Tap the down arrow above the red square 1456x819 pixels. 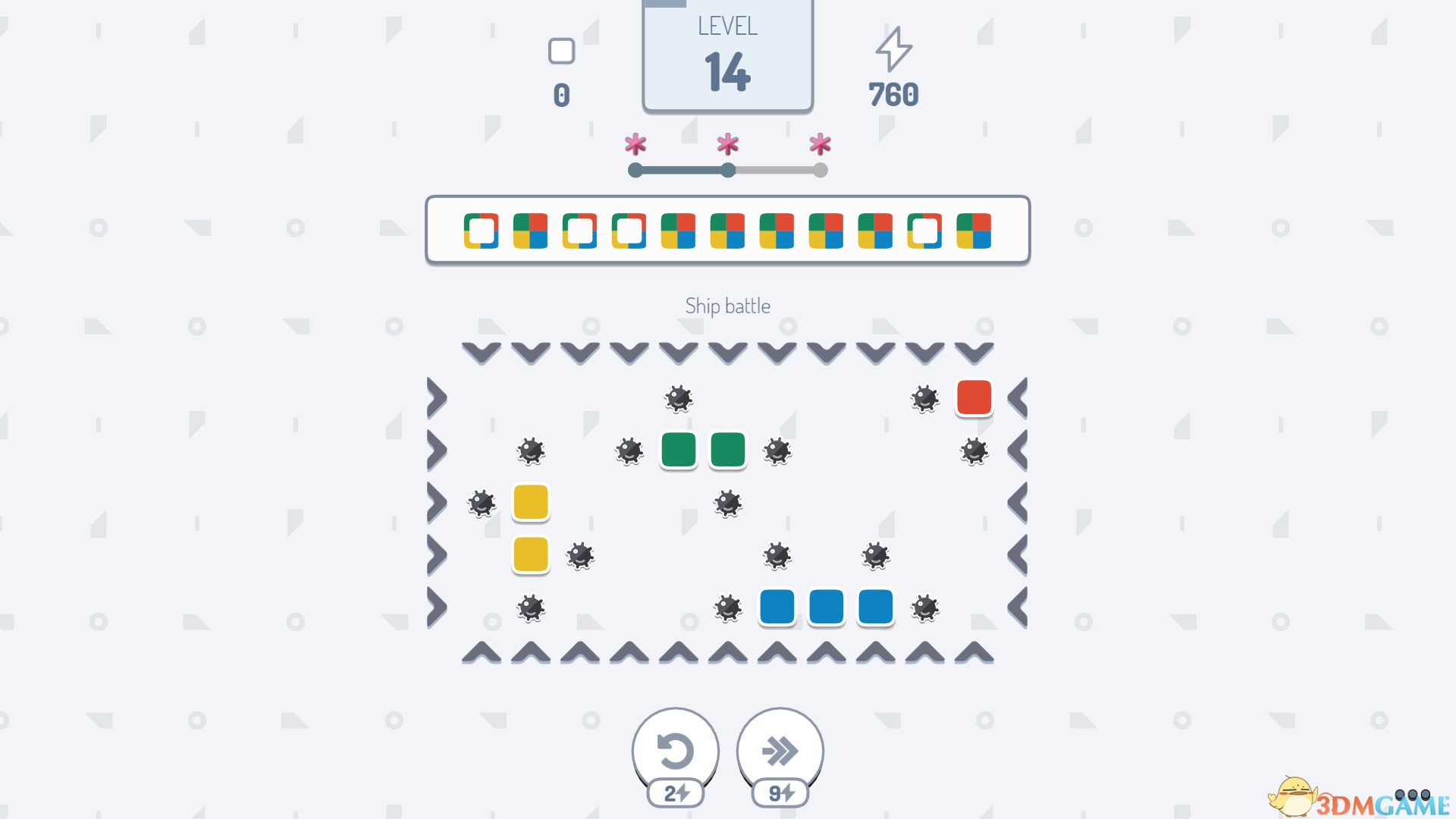[974, 353]
